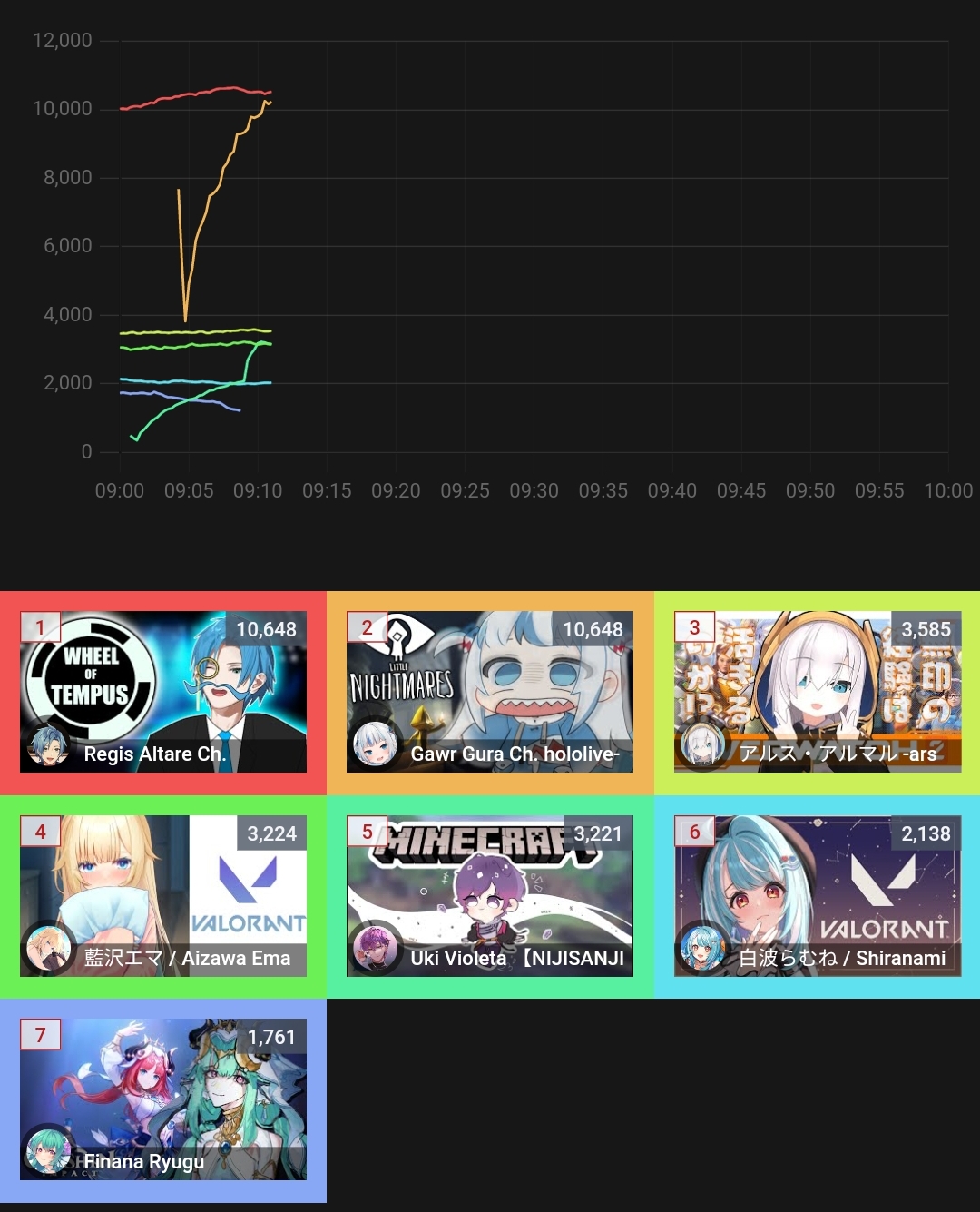Open Aizawa Ema Valorant stream card
Viewport: 980px width, 1212px height.
point(163,895)
